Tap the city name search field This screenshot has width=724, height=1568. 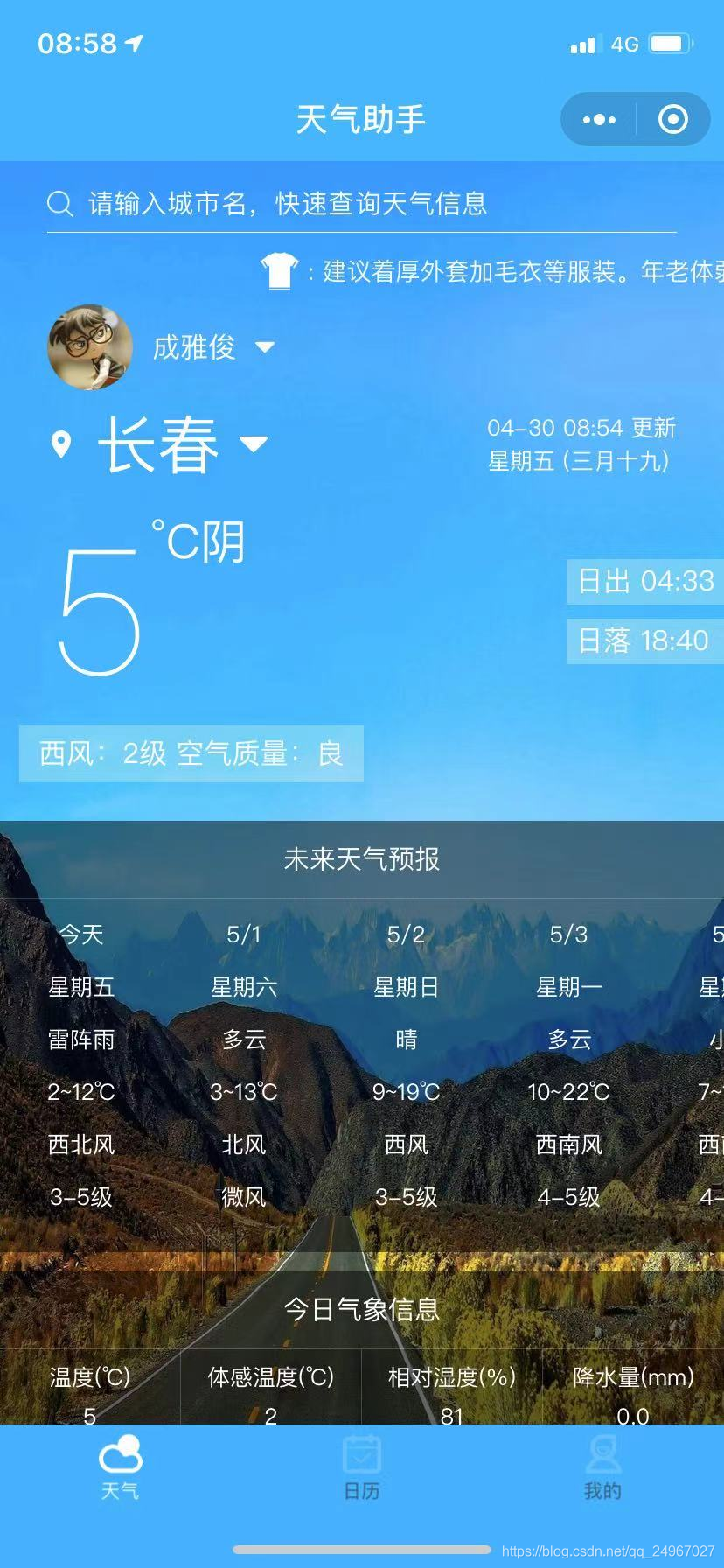[361, 204]
